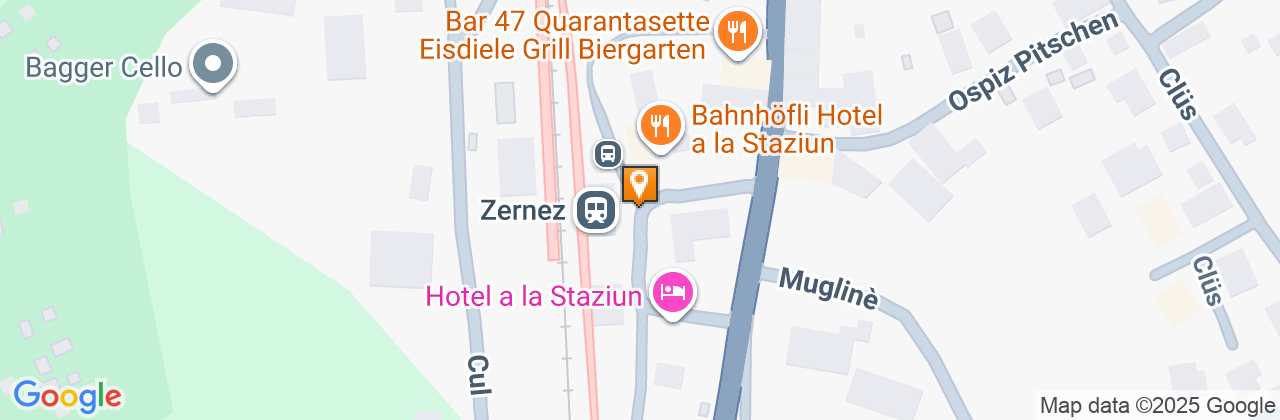Viewport: 1280px width, 420px height.
Task: Open the bus stop marker near Zernez
Action: 607,154
